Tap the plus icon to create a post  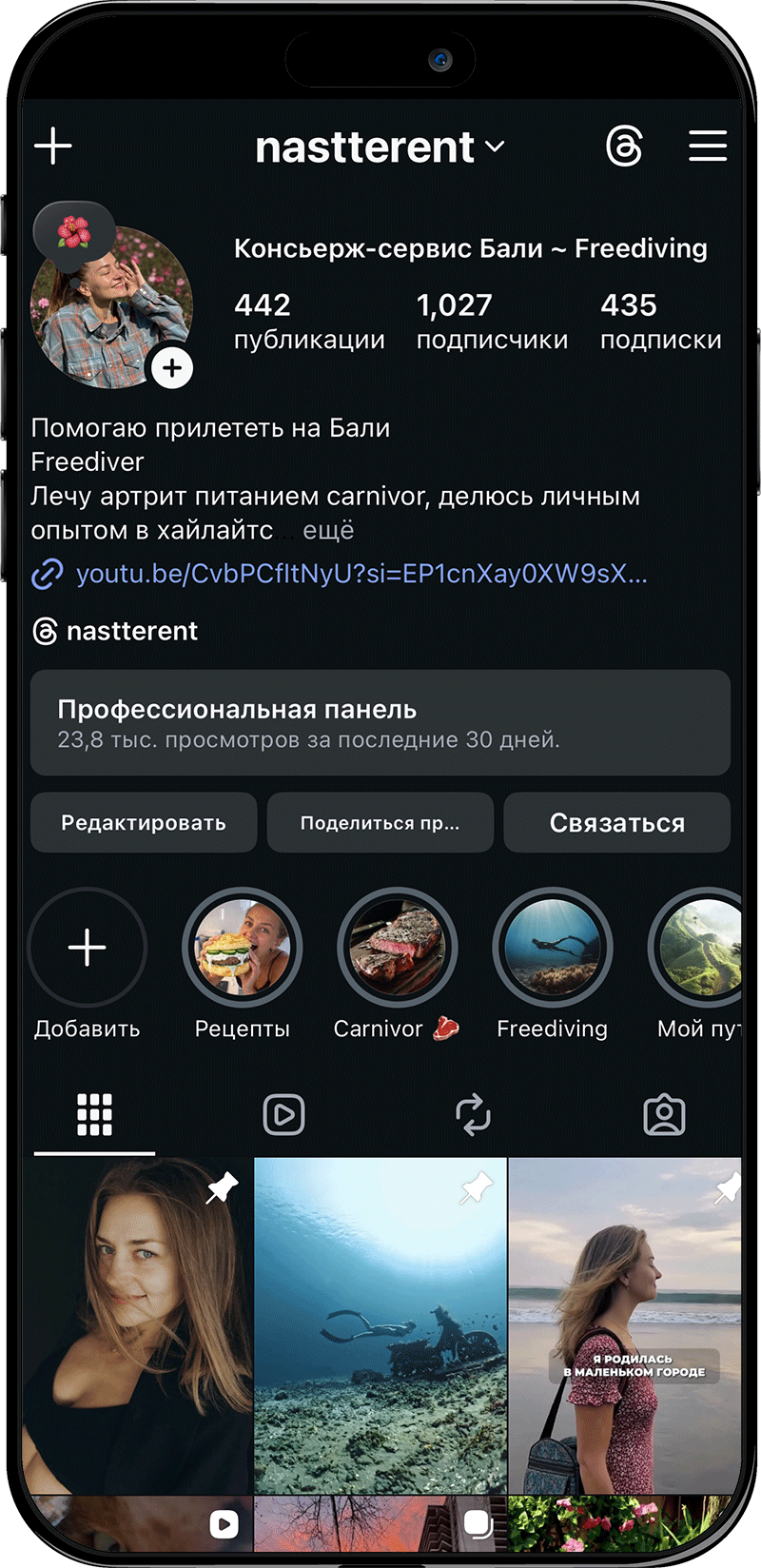point(53,147)
